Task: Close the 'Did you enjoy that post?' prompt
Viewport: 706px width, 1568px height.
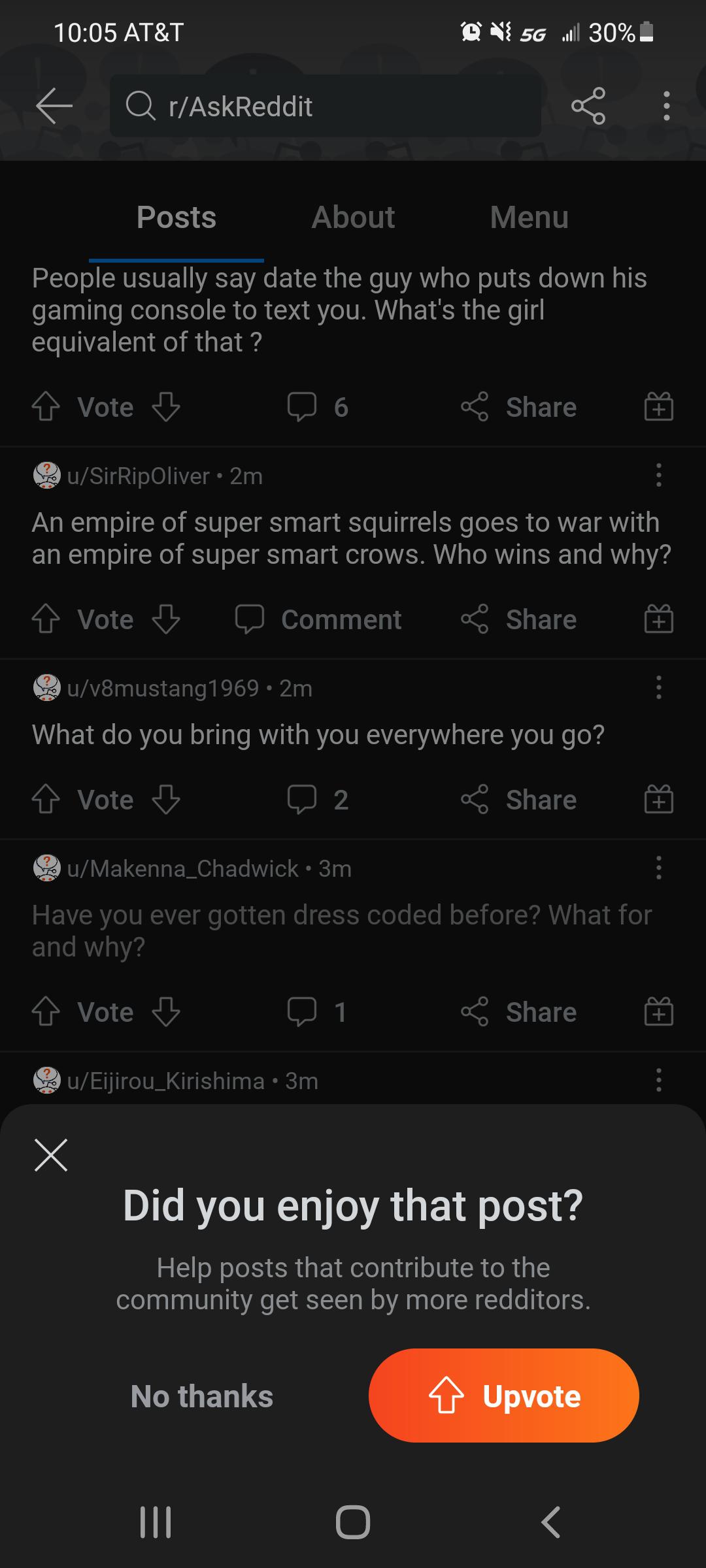Action: coord(51,1154)
